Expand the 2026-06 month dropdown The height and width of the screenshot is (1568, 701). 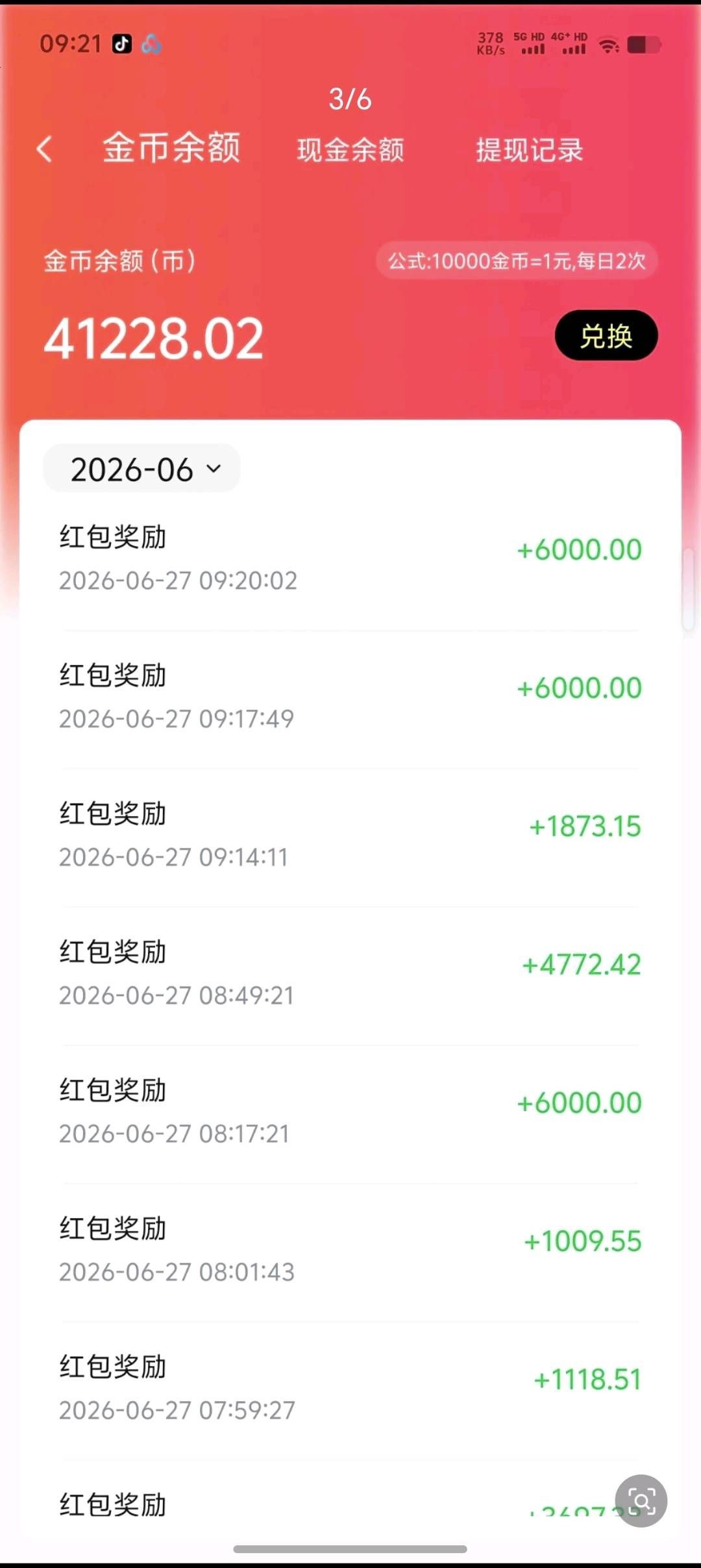pos(141,468)
